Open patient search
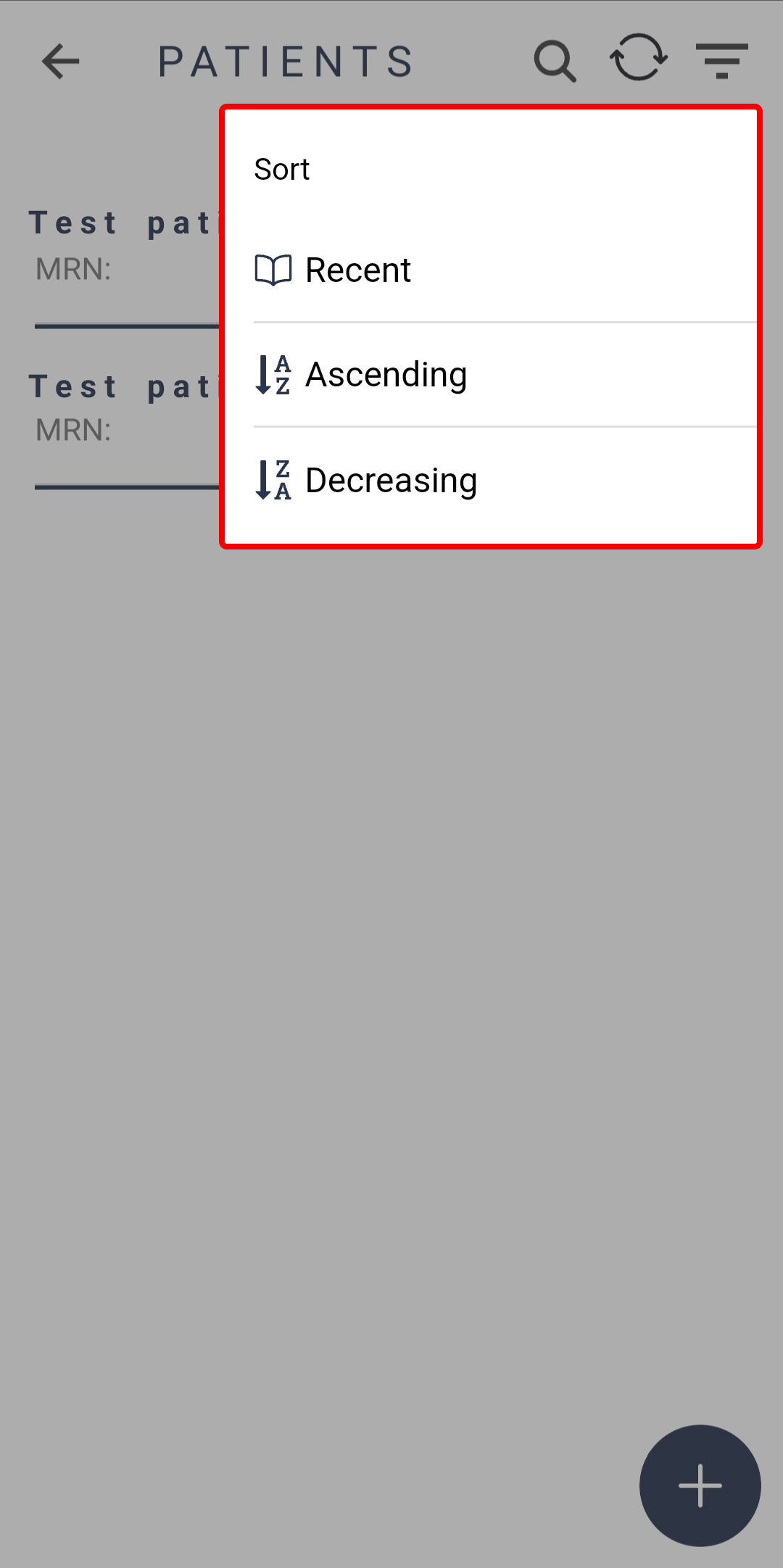The height and width of the screenshot is (1568, 783). click(555, 61)
